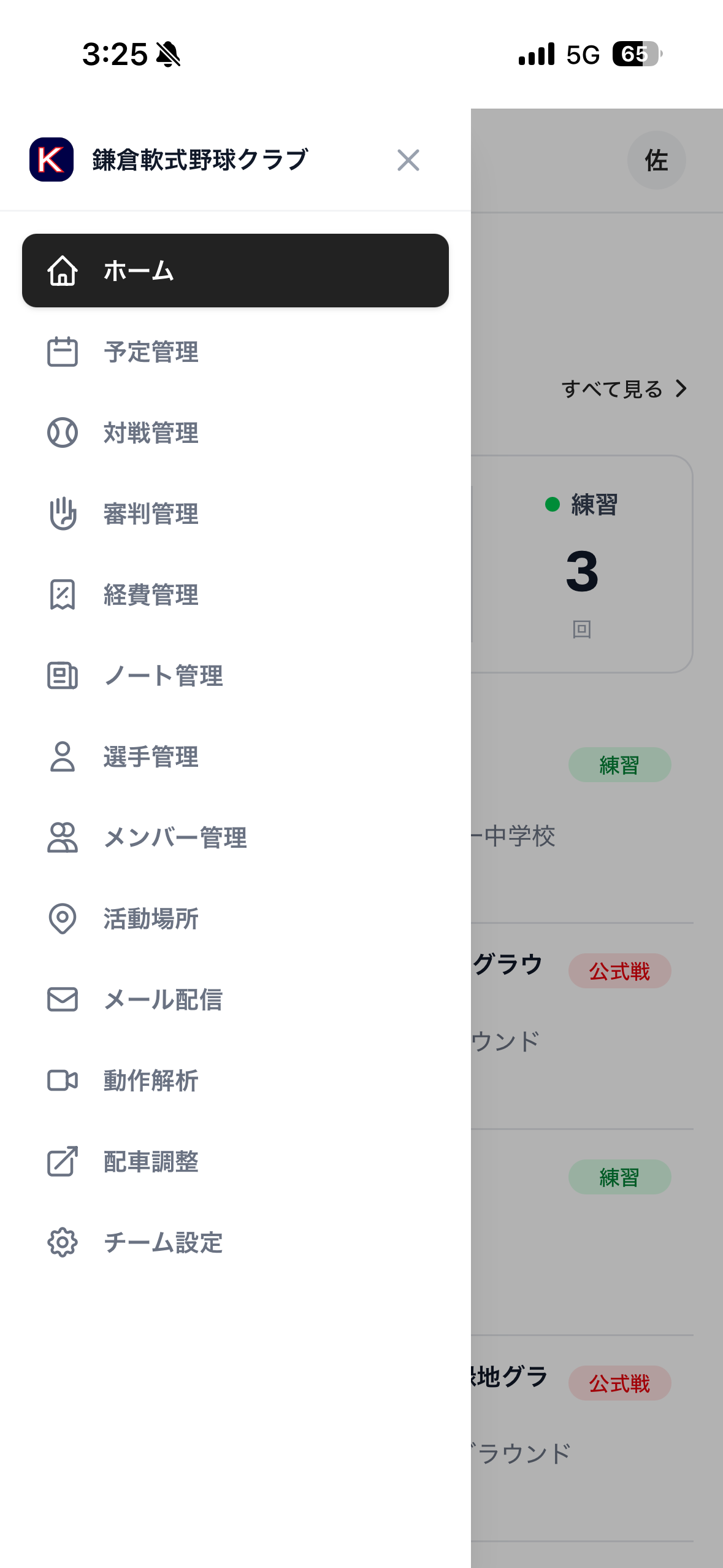Tap the hand icon for 審判管理
Screen dimensions: 723x1568
coord(61,514)
